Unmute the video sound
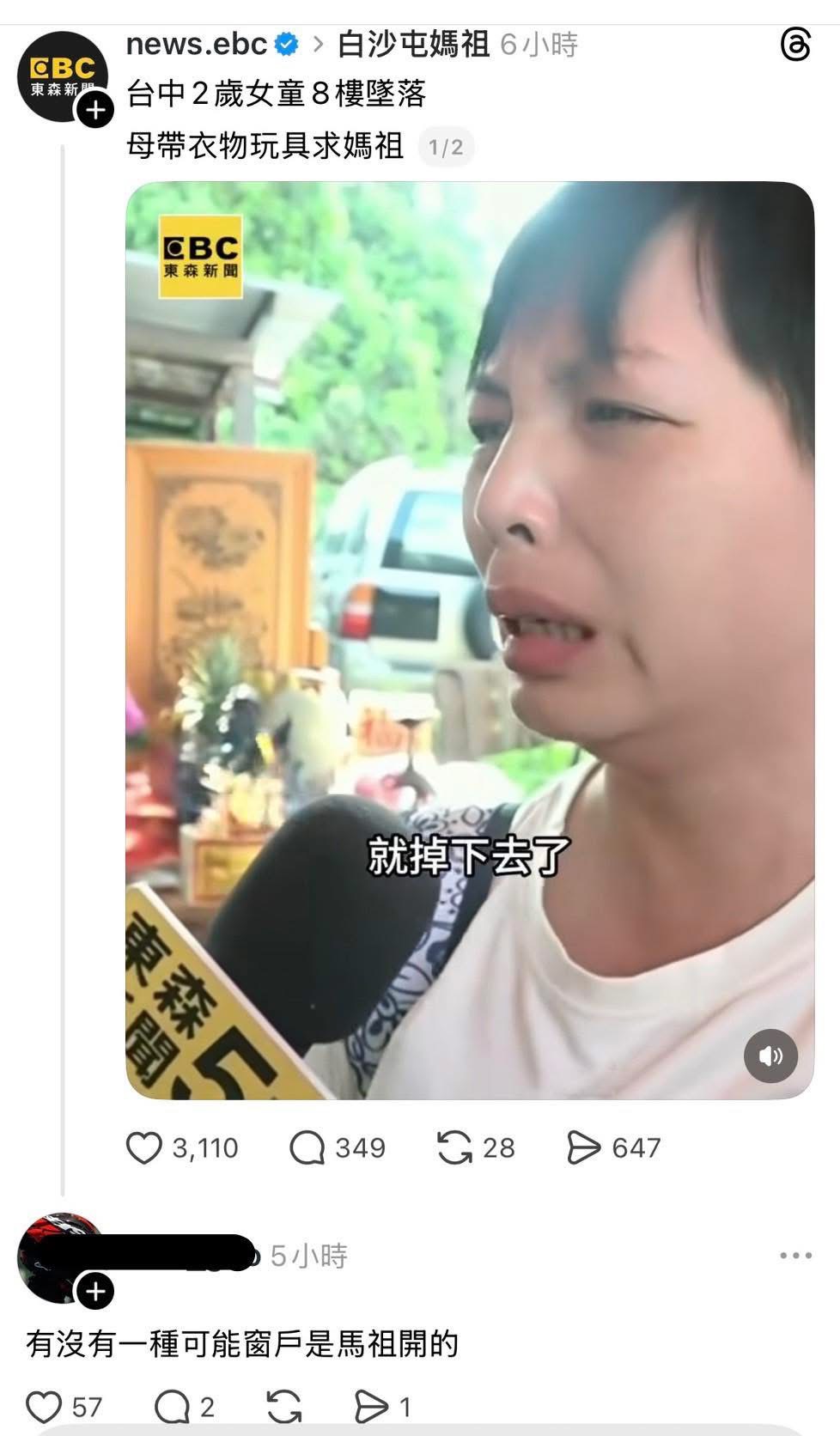 (x=770, y=1056)
